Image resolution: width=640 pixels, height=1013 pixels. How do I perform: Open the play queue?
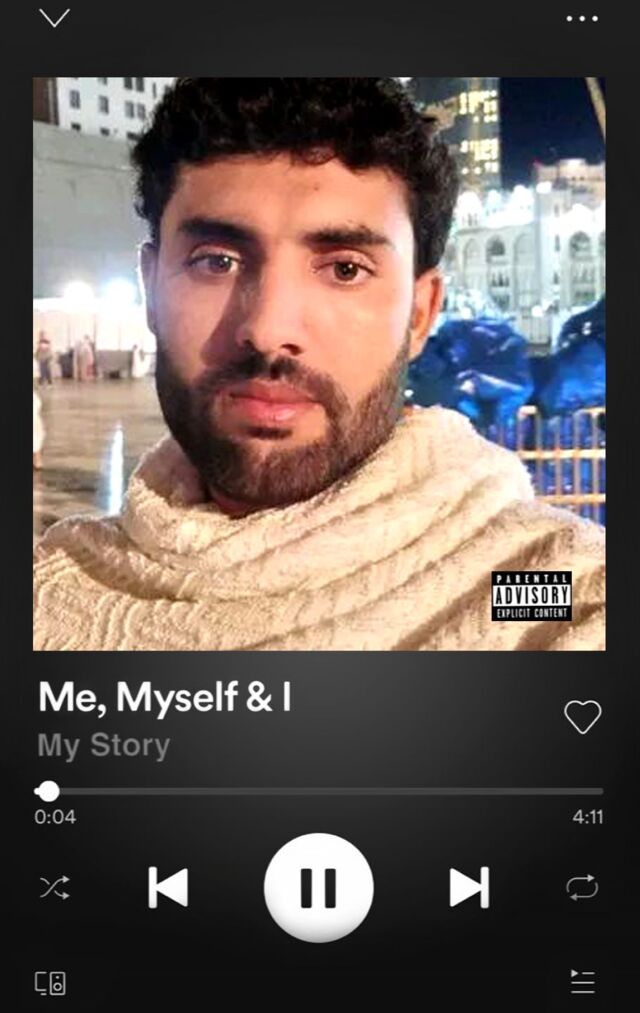(582, 981)
